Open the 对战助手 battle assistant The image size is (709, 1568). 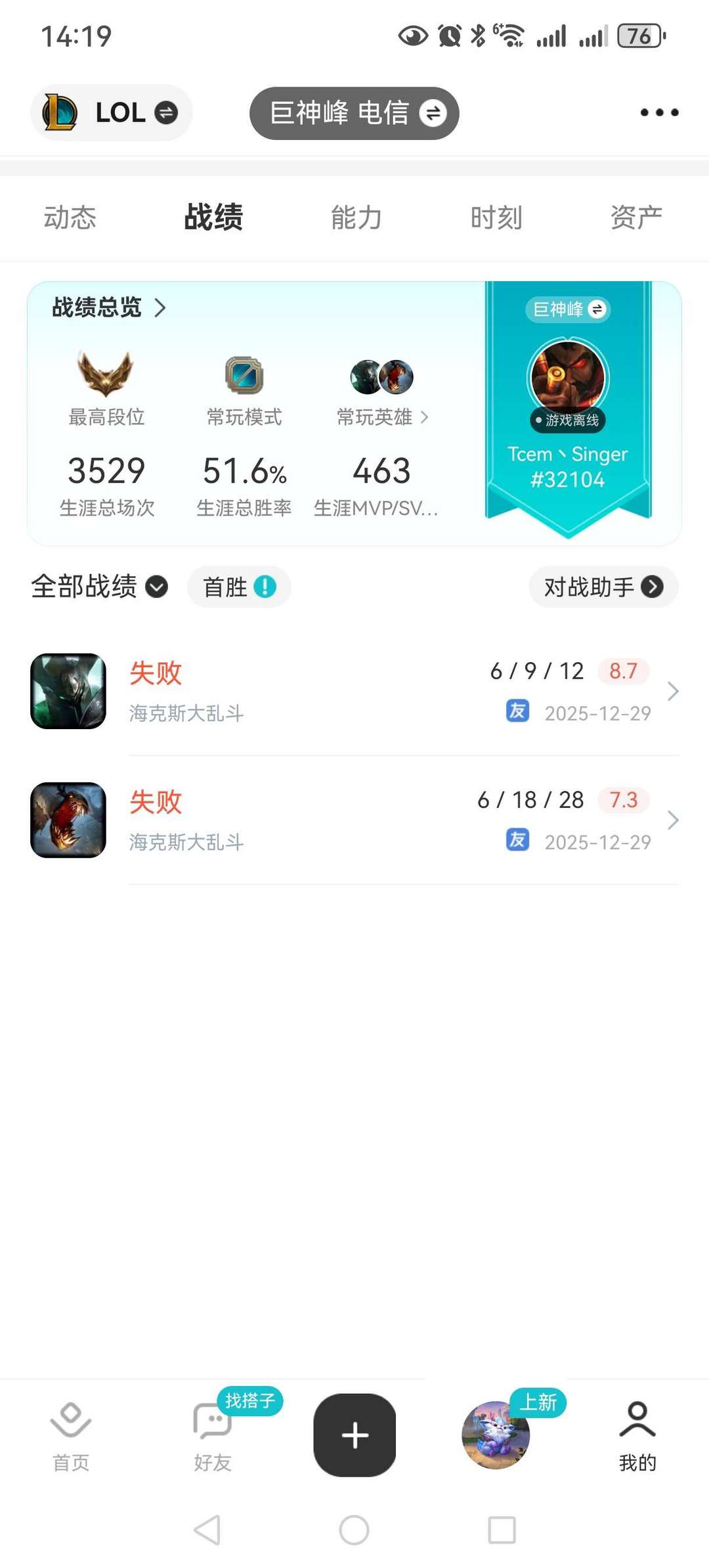(603, 587)
